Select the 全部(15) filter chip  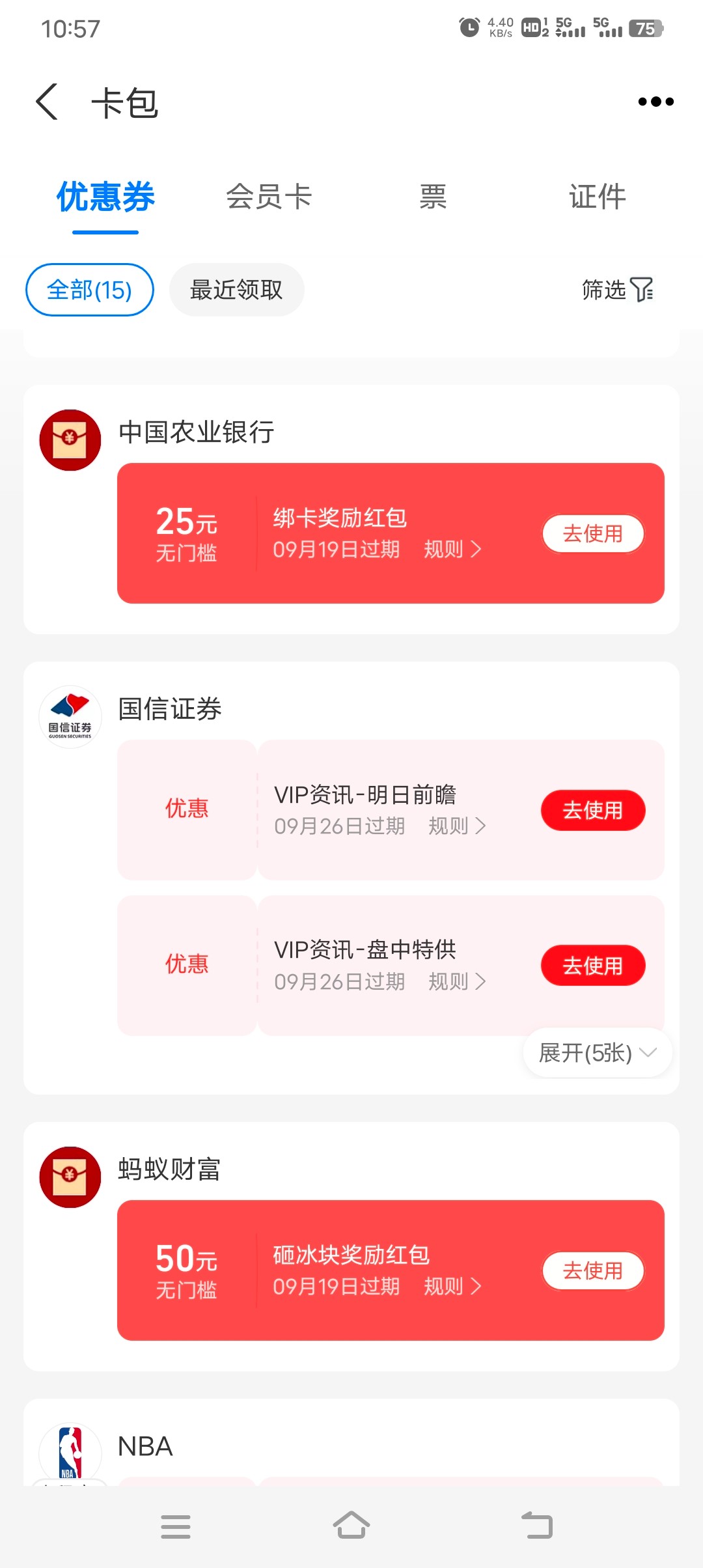[90, 290]
